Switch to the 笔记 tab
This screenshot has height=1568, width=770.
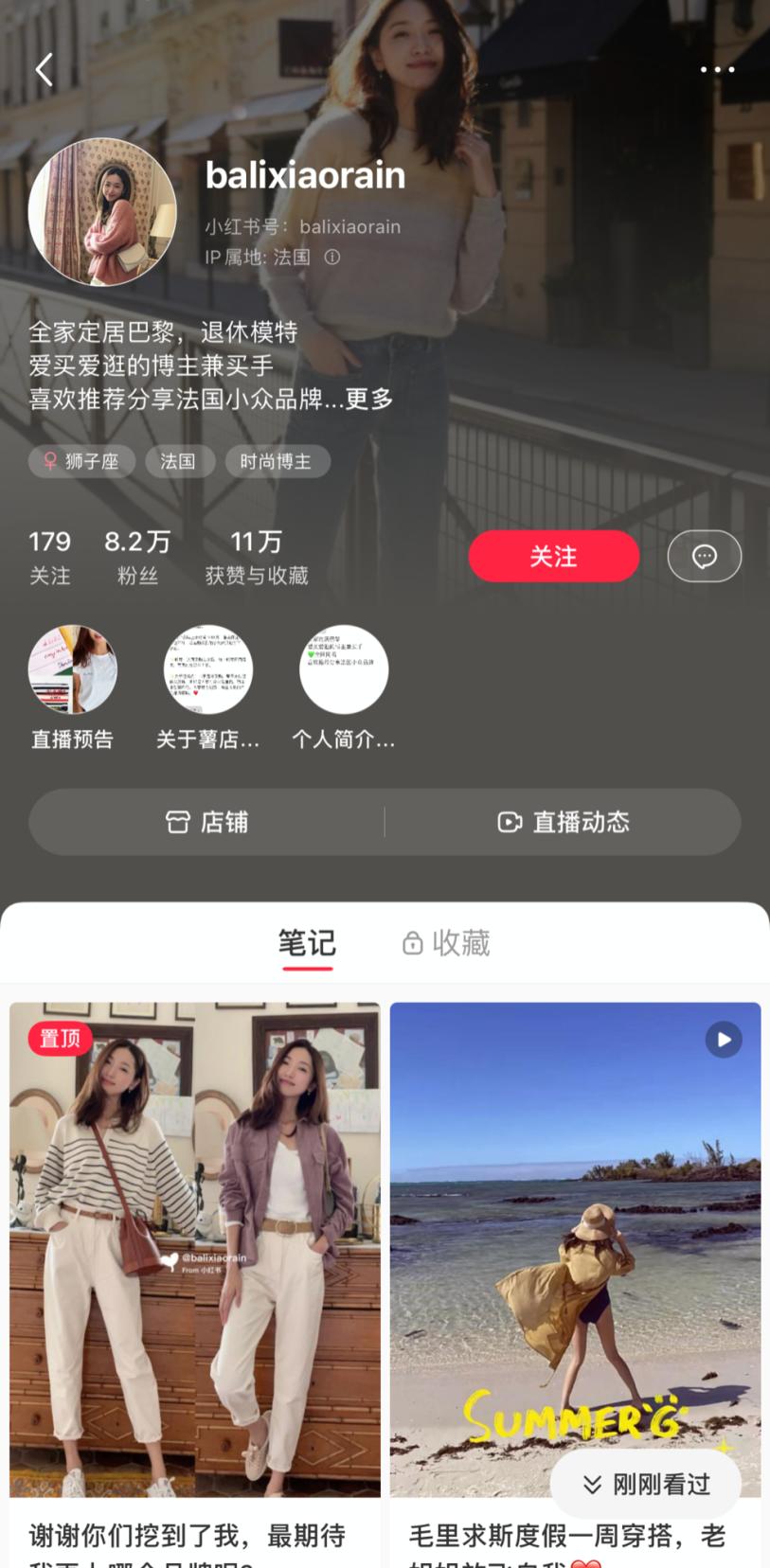click(308, 943)
